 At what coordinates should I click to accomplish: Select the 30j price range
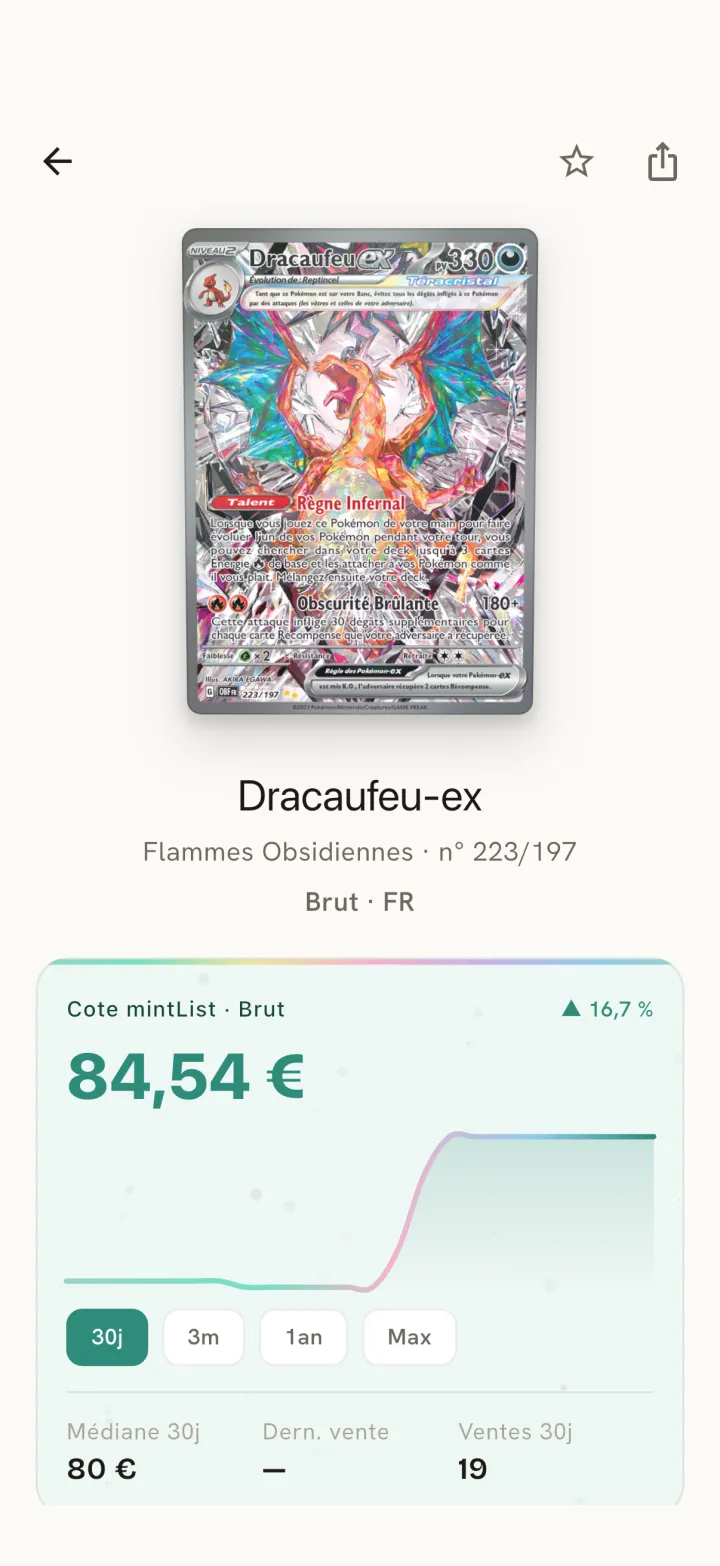point(107,1337)
